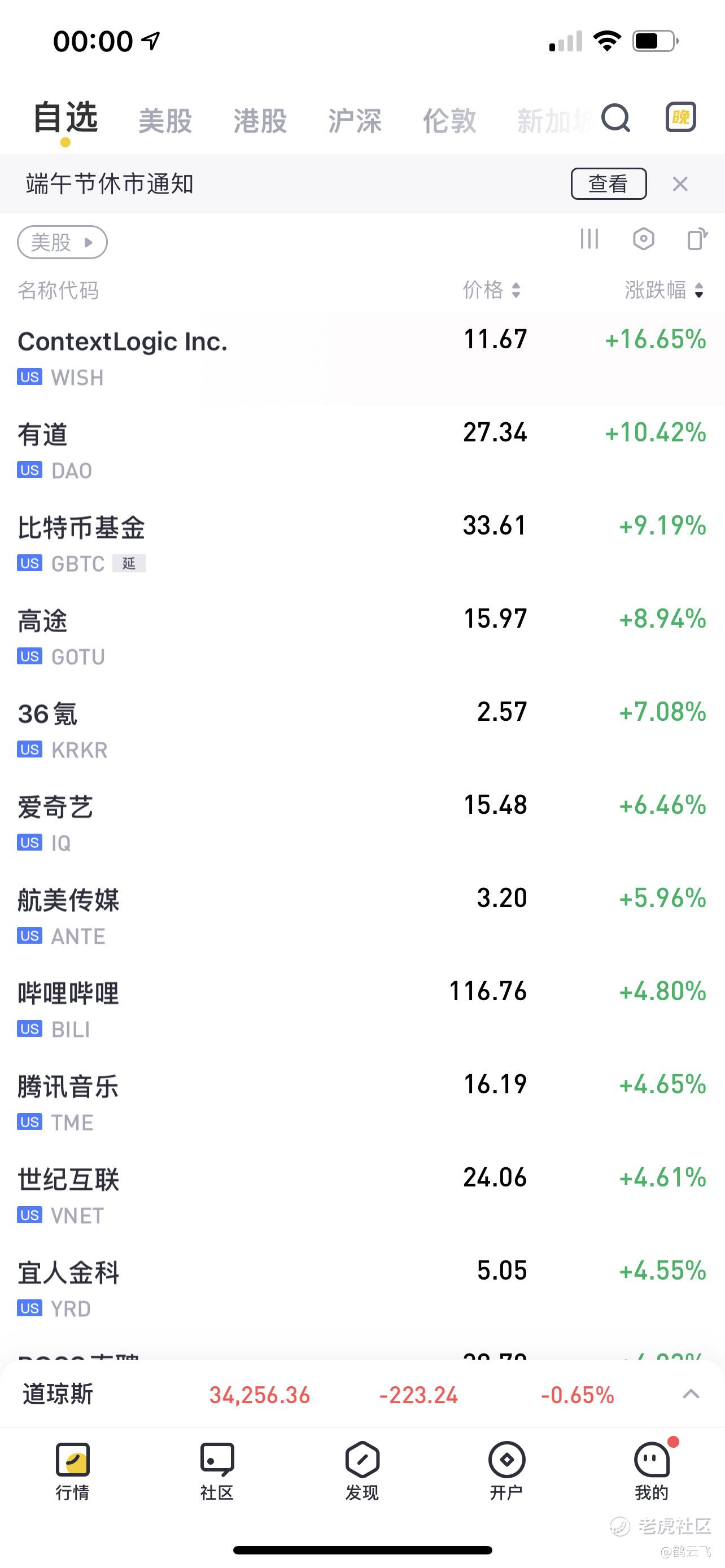Switch to the 港股 tab
Screen dimensions: 725x1568
(260, 121)
